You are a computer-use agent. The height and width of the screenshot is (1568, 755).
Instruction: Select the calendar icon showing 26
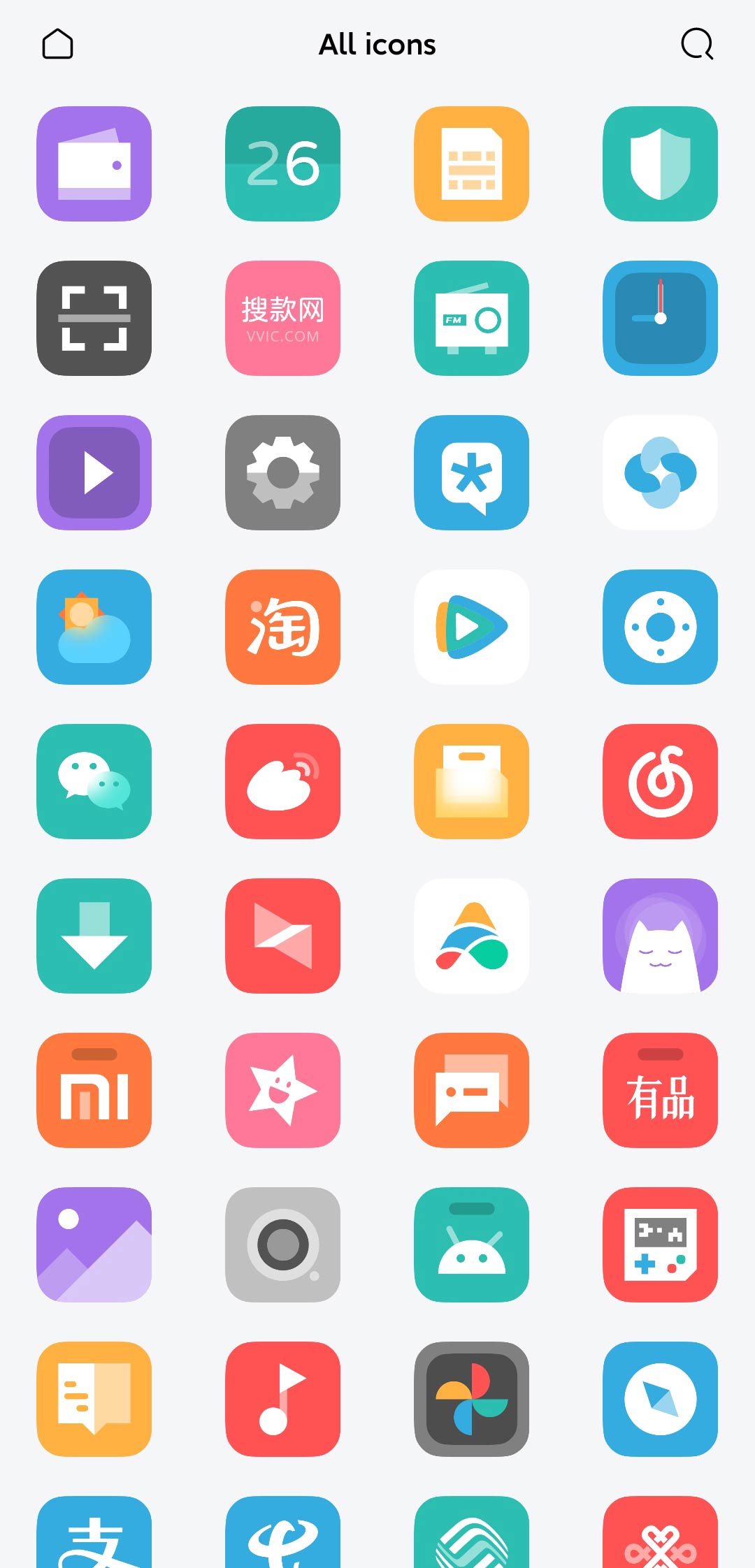pyautogui.click(x=283, y=164)
